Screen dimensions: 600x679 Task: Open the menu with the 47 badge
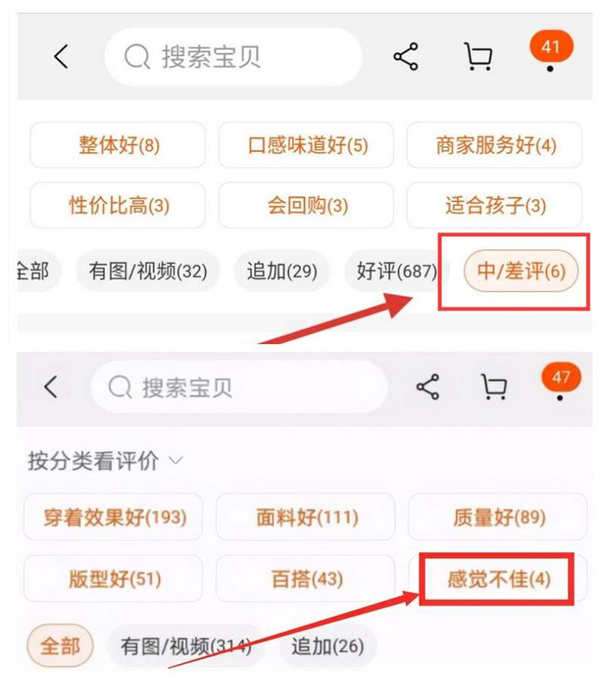561,381
